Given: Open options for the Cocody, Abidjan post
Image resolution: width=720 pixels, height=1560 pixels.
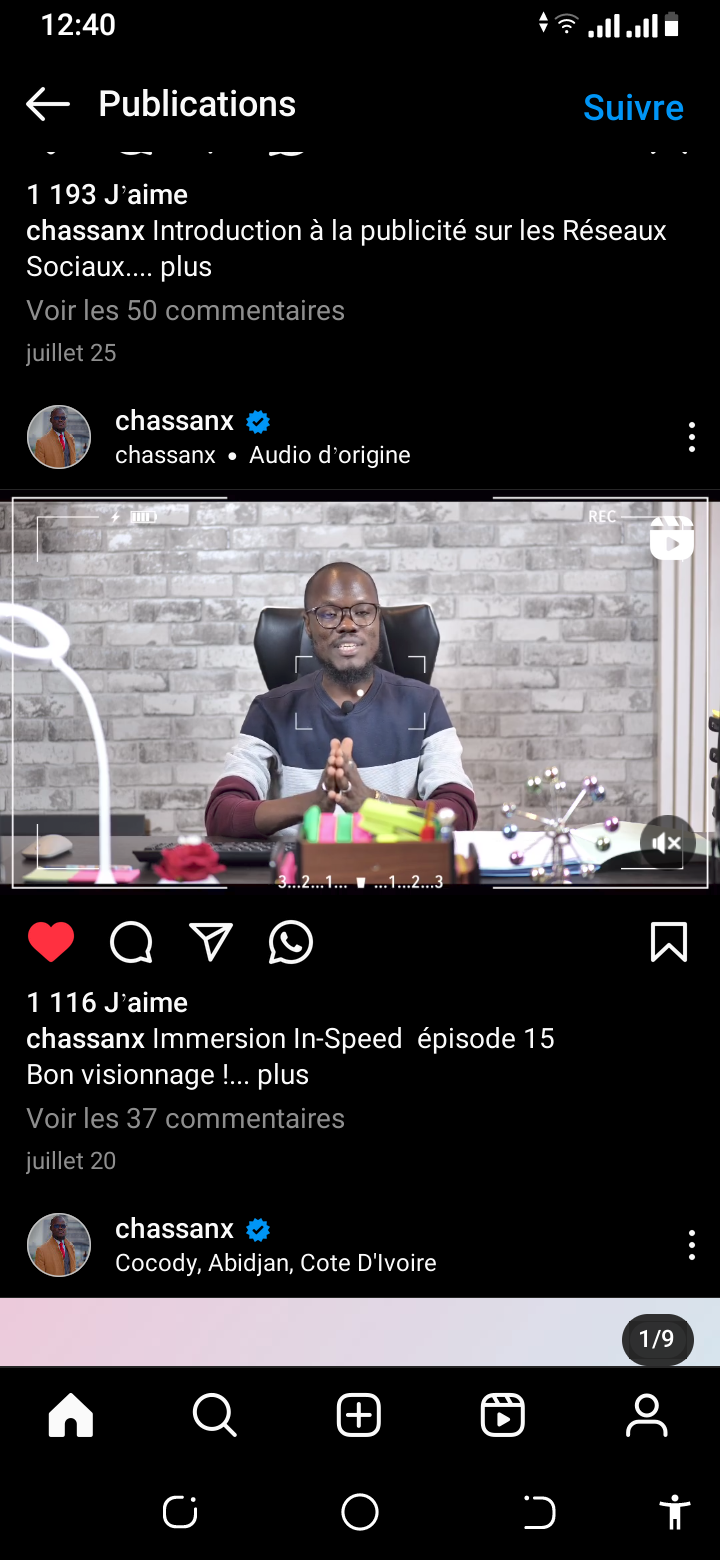Looking at the screenshot, I should pyautogui.click(x=691, y=1245).
